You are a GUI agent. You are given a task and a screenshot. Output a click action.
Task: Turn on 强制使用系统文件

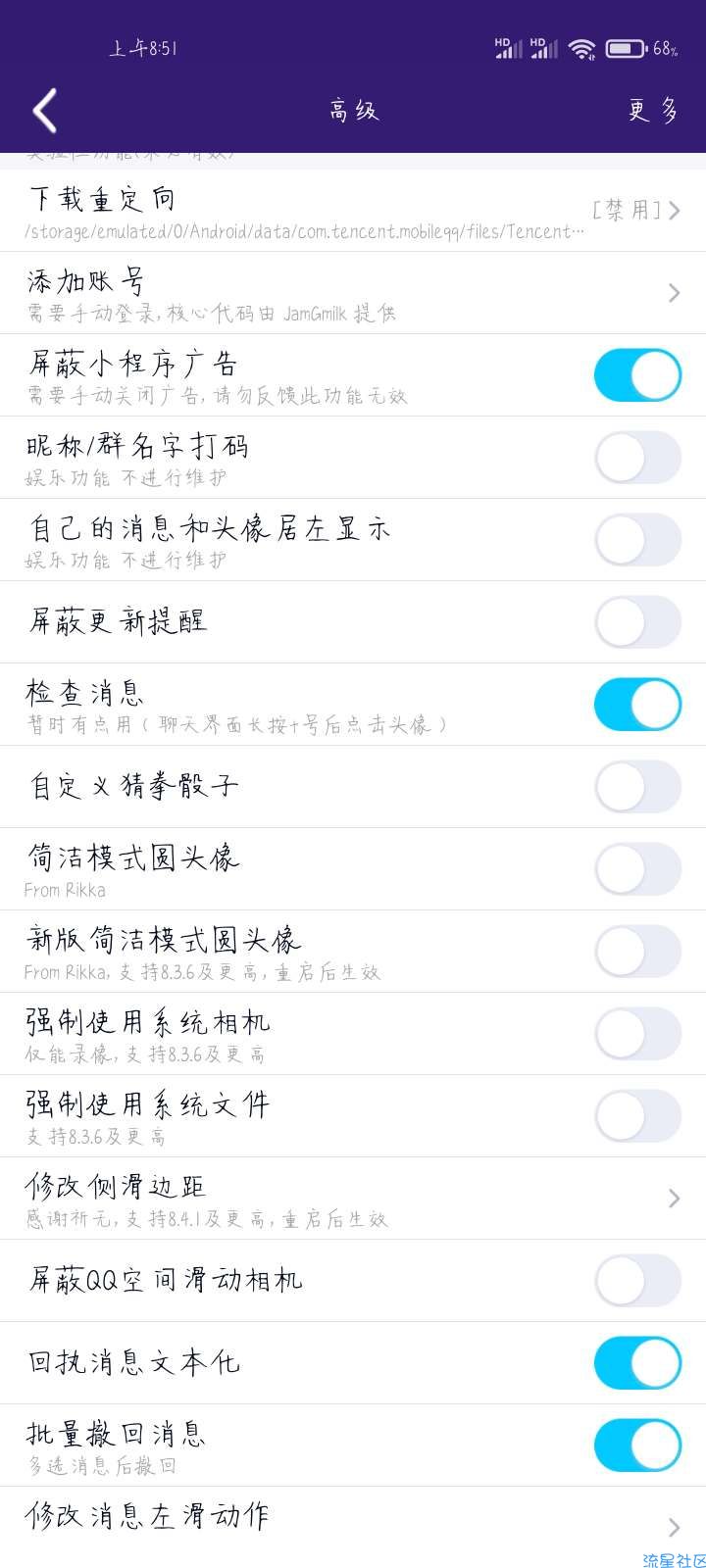pyautogui.click(x=637, y=1116)
